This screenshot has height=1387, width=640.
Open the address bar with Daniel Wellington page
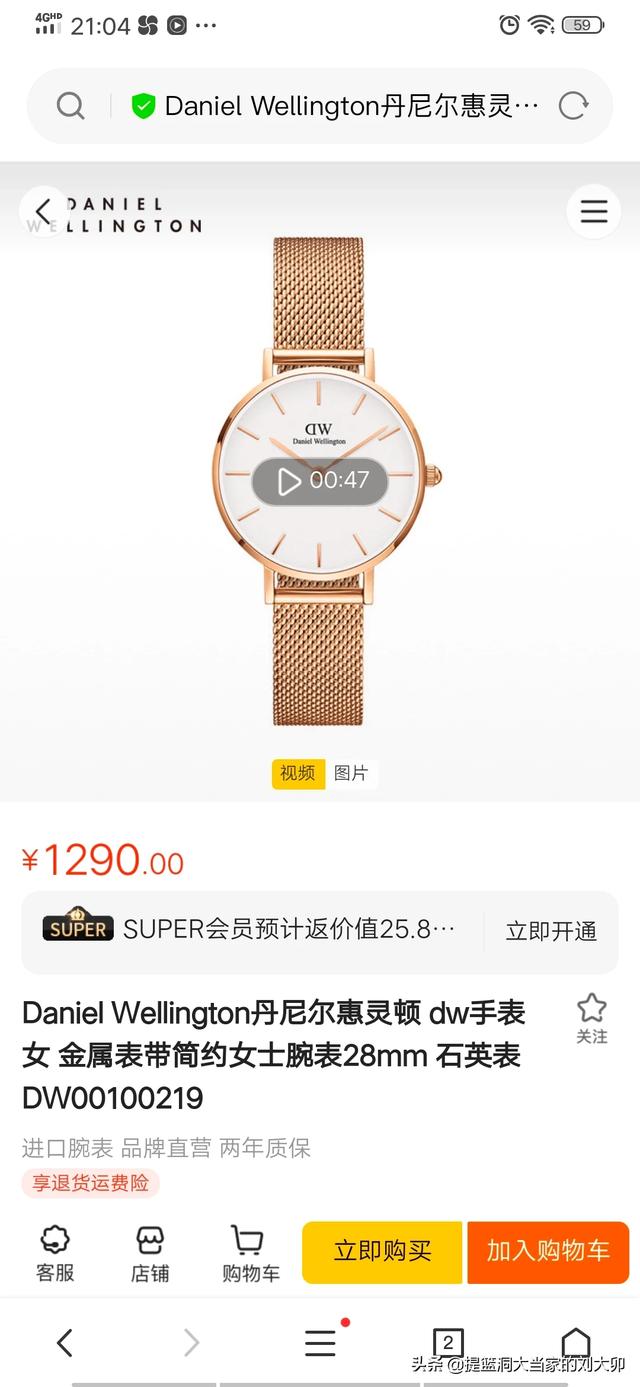pos(340,106)
